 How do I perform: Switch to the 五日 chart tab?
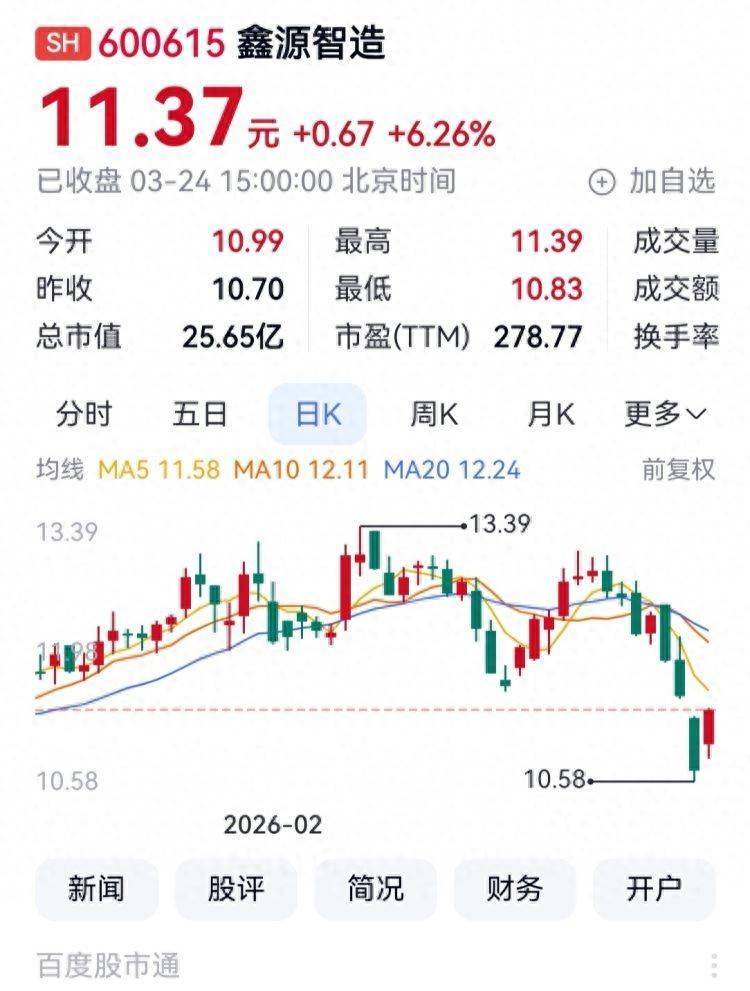[200, 414]
